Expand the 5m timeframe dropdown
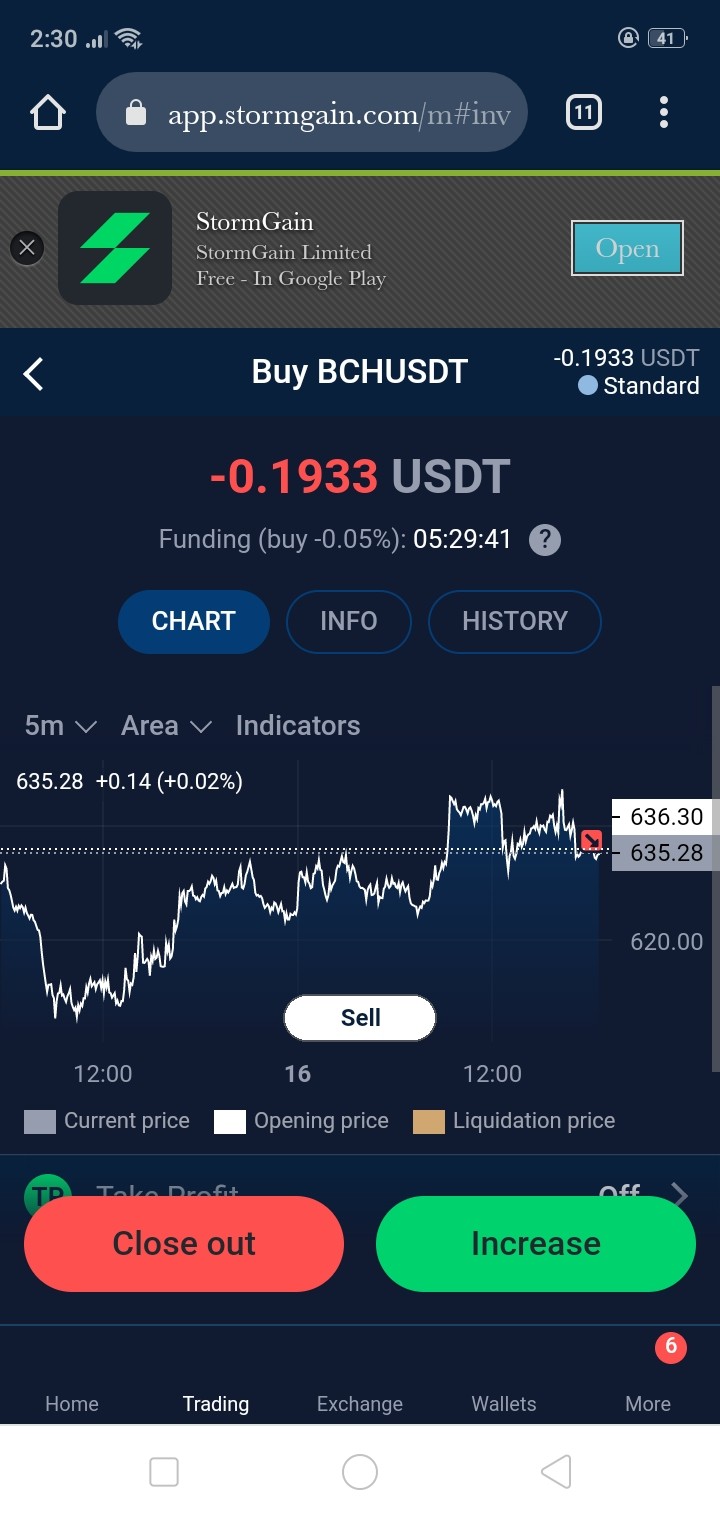 [60, 726]
